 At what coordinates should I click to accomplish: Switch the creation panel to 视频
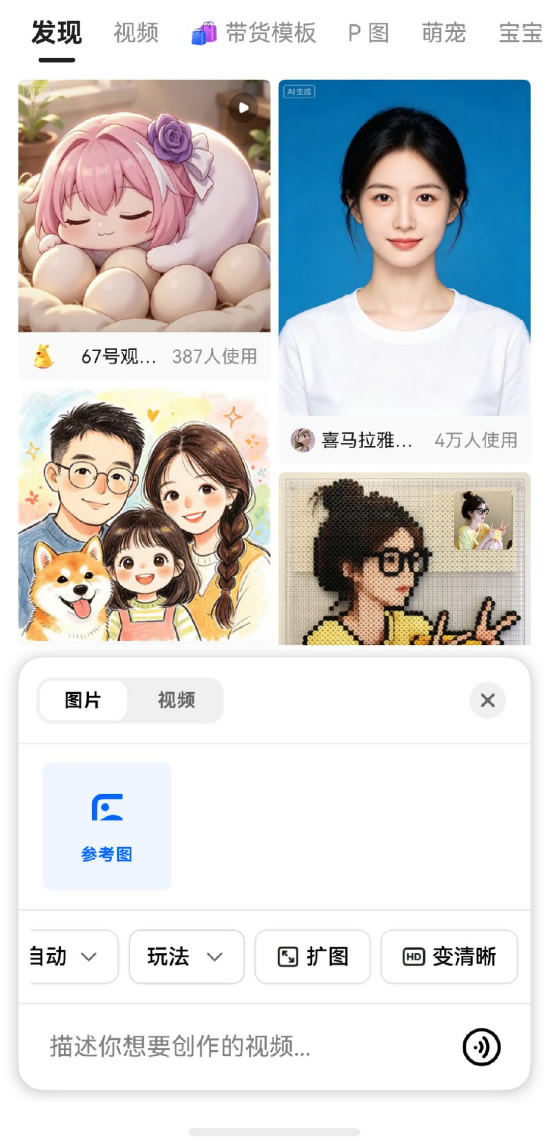coord(176,700)
